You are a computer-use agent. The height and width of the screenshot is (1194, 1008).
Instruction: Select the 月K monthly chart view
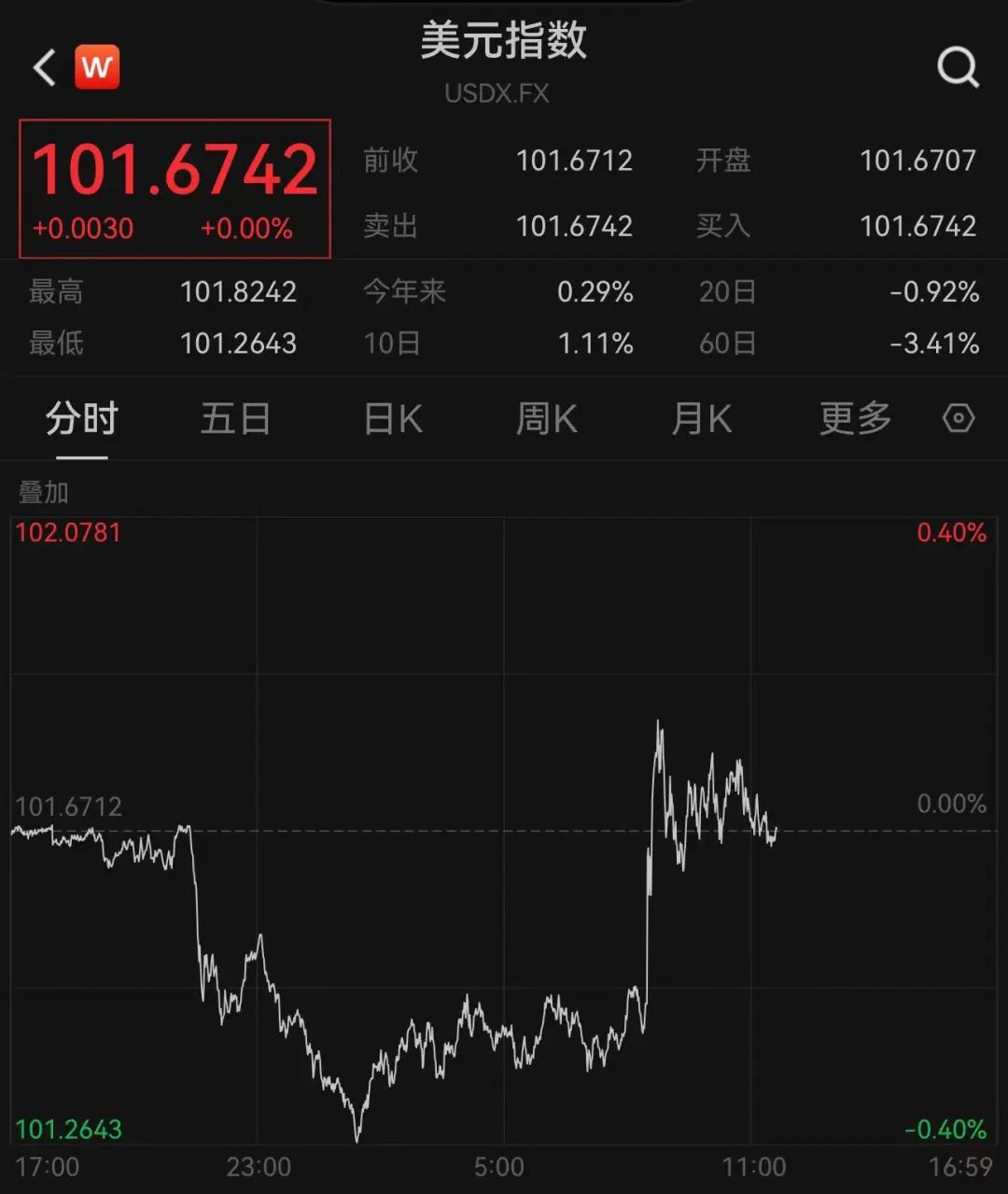coord(701,419)
